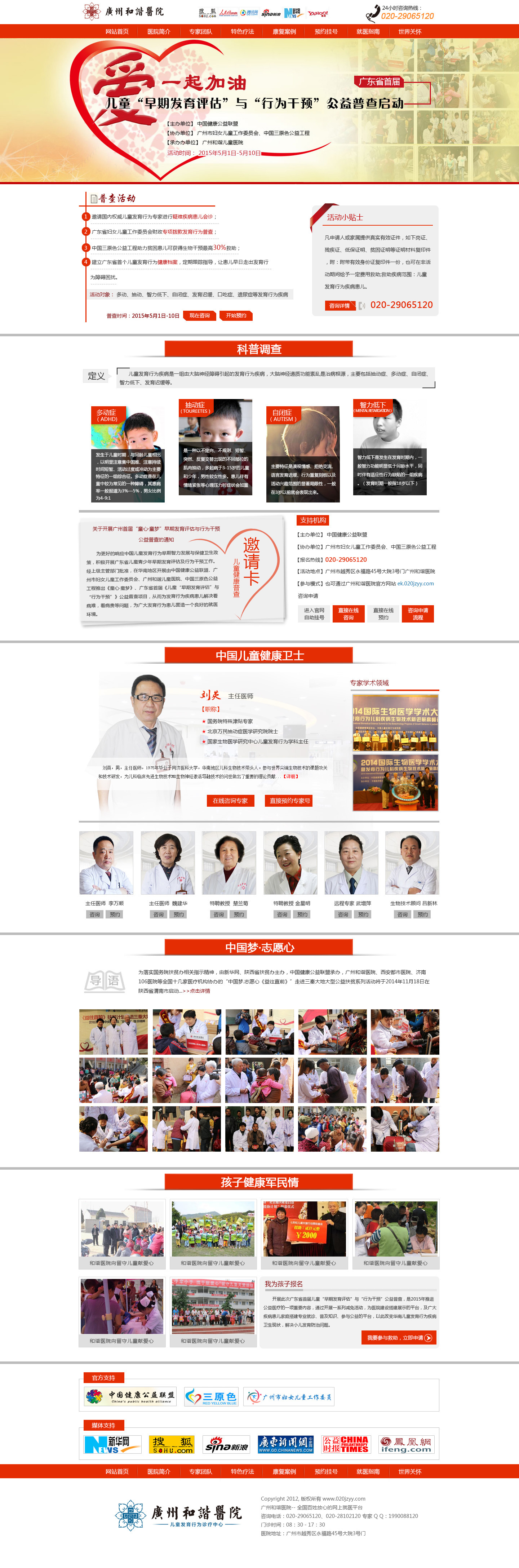Tap the 直接在线咨询 button
The width and height of the screenshot is (519, 1568).
[348, 614]
